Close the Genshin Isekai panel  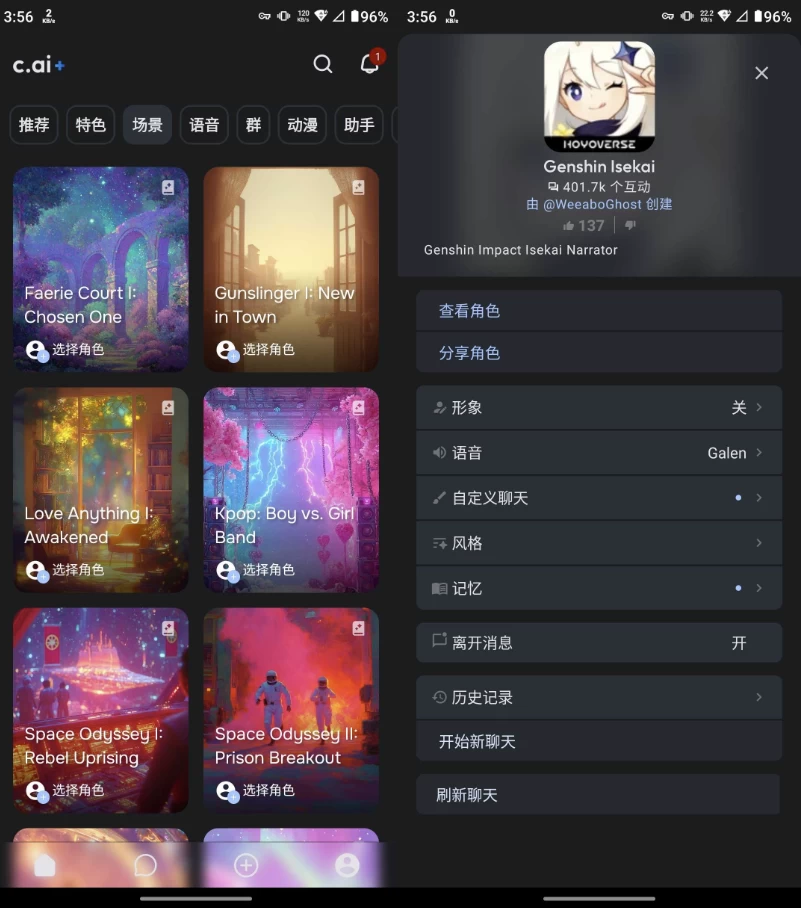pos(761,73)
